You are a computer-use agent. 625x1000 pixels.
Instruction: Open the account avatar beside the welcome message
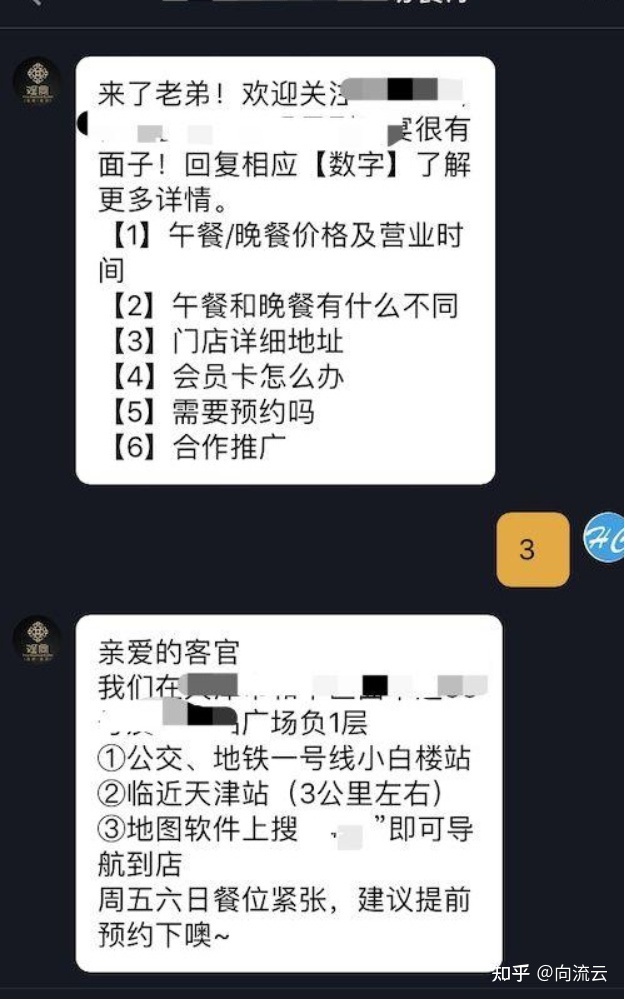(38, 82)
